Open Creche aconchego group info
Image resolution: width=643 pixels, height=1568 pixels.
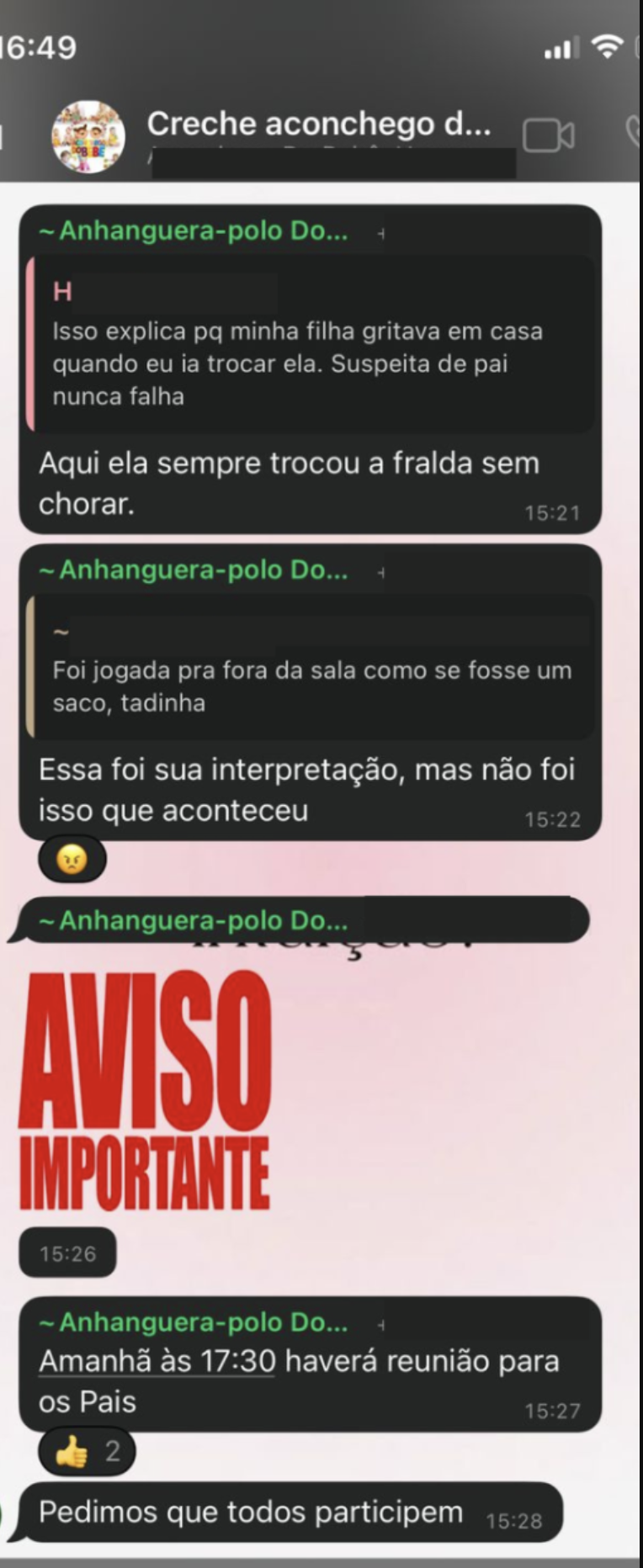click(x=318, y=124)
